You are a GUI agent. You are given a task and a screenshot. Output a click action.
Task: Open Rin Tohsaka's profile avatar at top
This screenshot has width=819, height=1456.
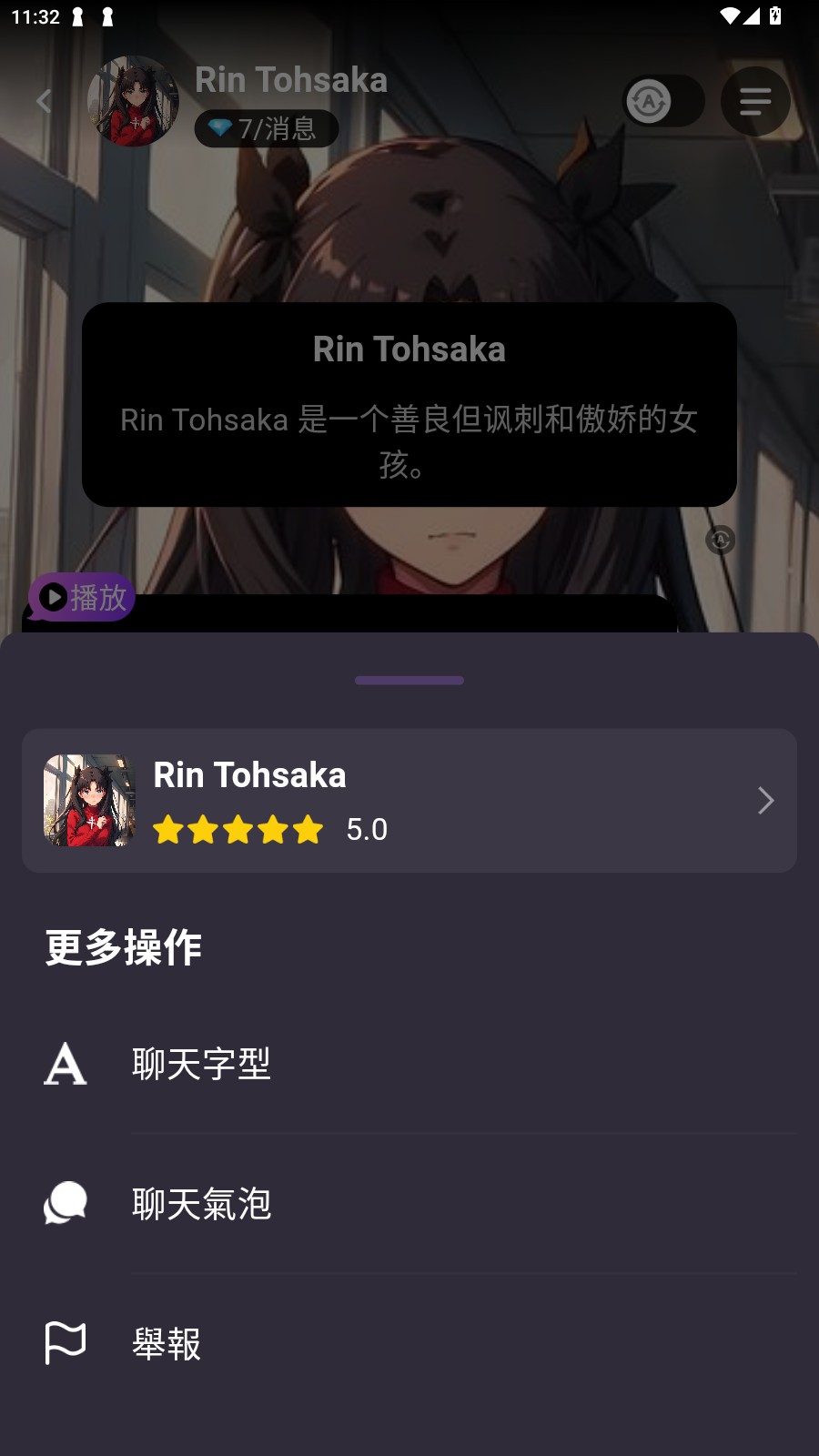[133, 101]
